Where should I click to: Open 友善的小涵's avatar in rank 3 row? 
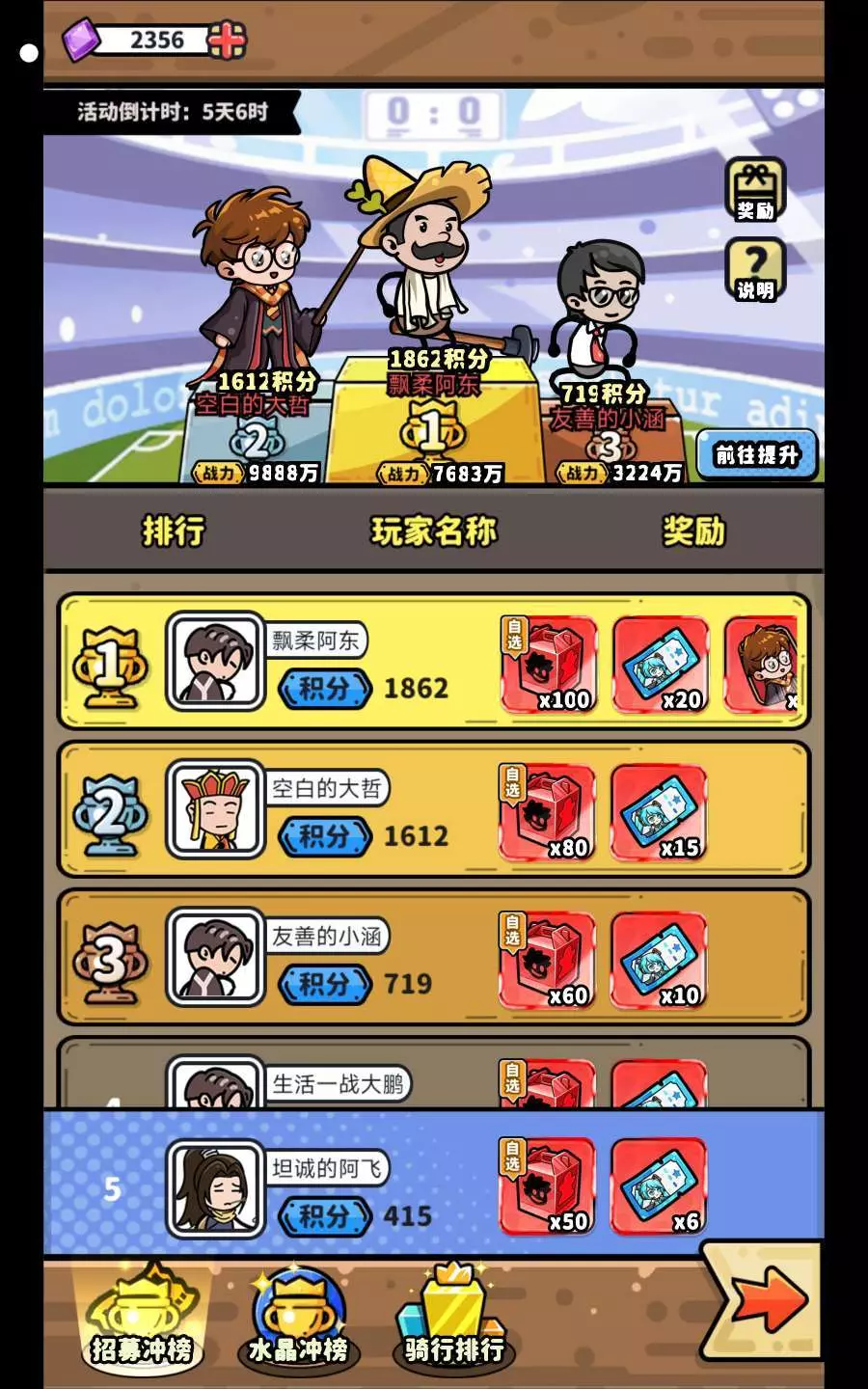[215, 957]
